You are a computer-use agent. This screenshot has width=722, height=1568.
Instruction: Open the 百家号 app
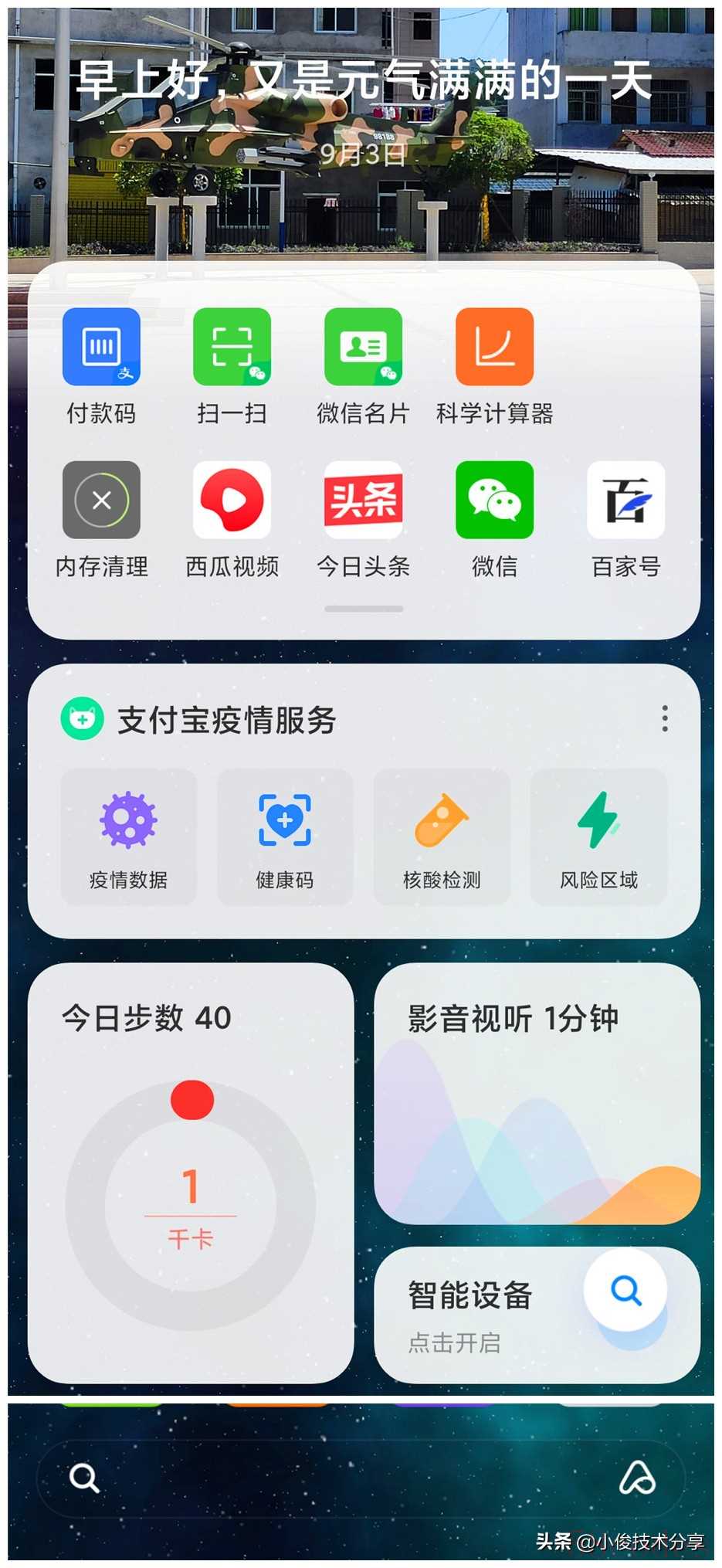tap(625, 501)
